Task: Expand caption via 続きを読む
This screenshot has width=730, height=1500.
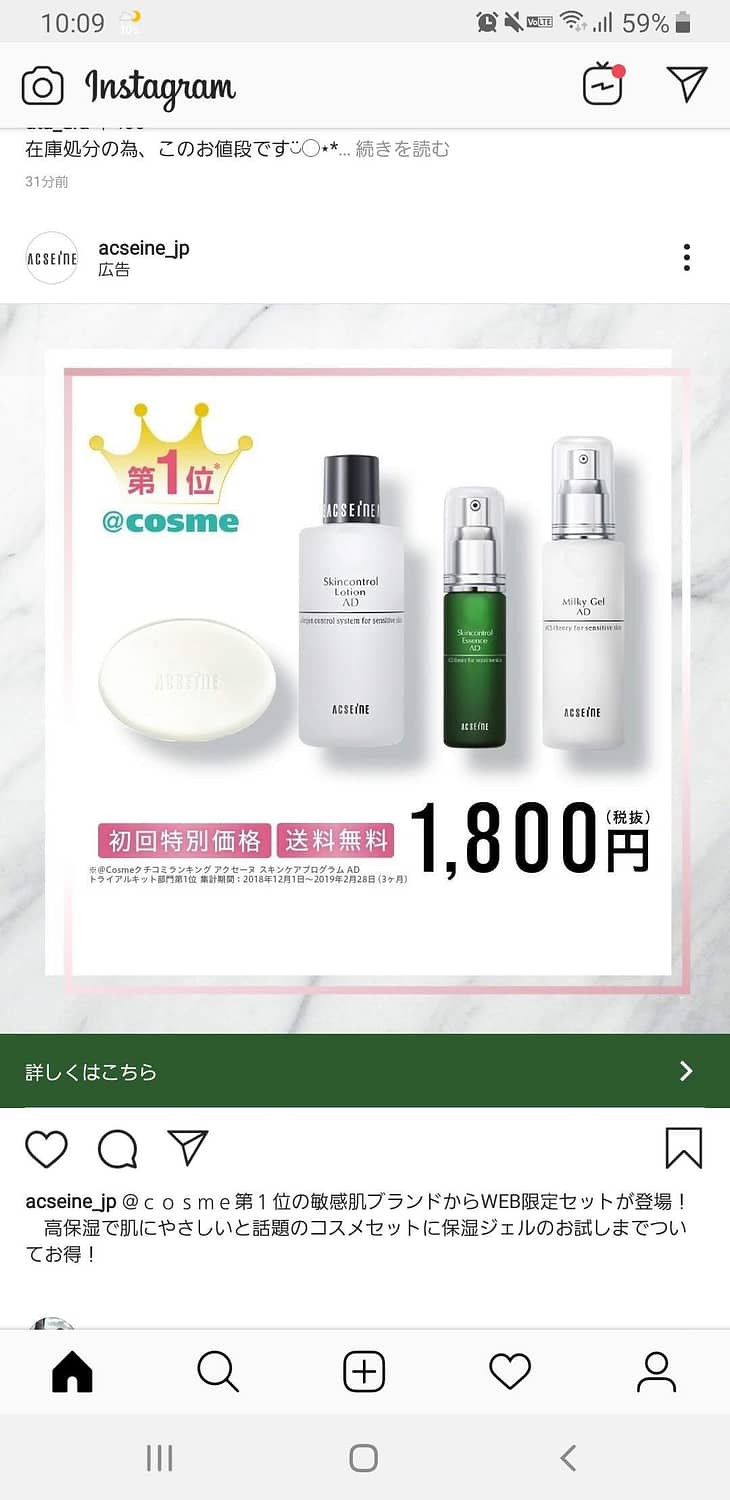Action: (403, 149)
